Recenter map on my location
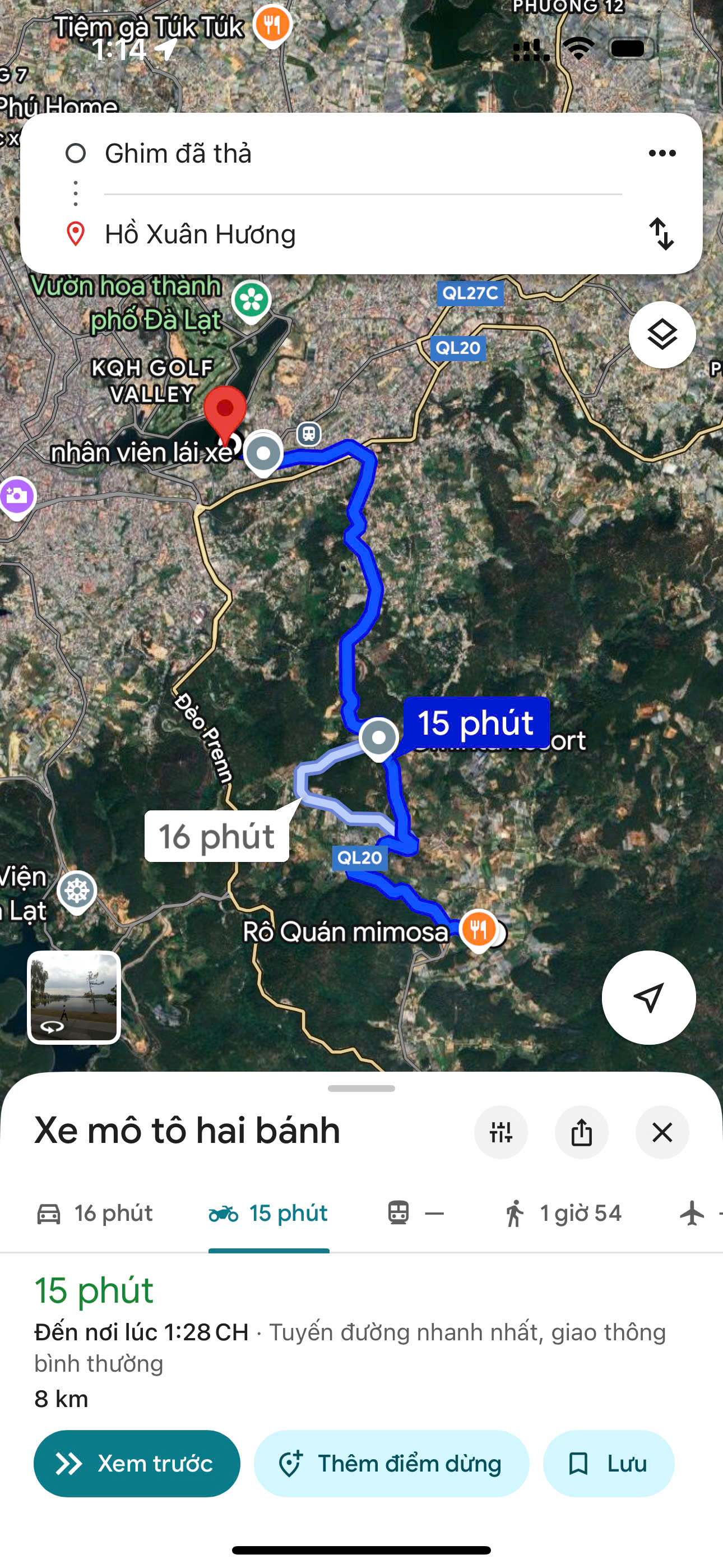 point(648,997)
